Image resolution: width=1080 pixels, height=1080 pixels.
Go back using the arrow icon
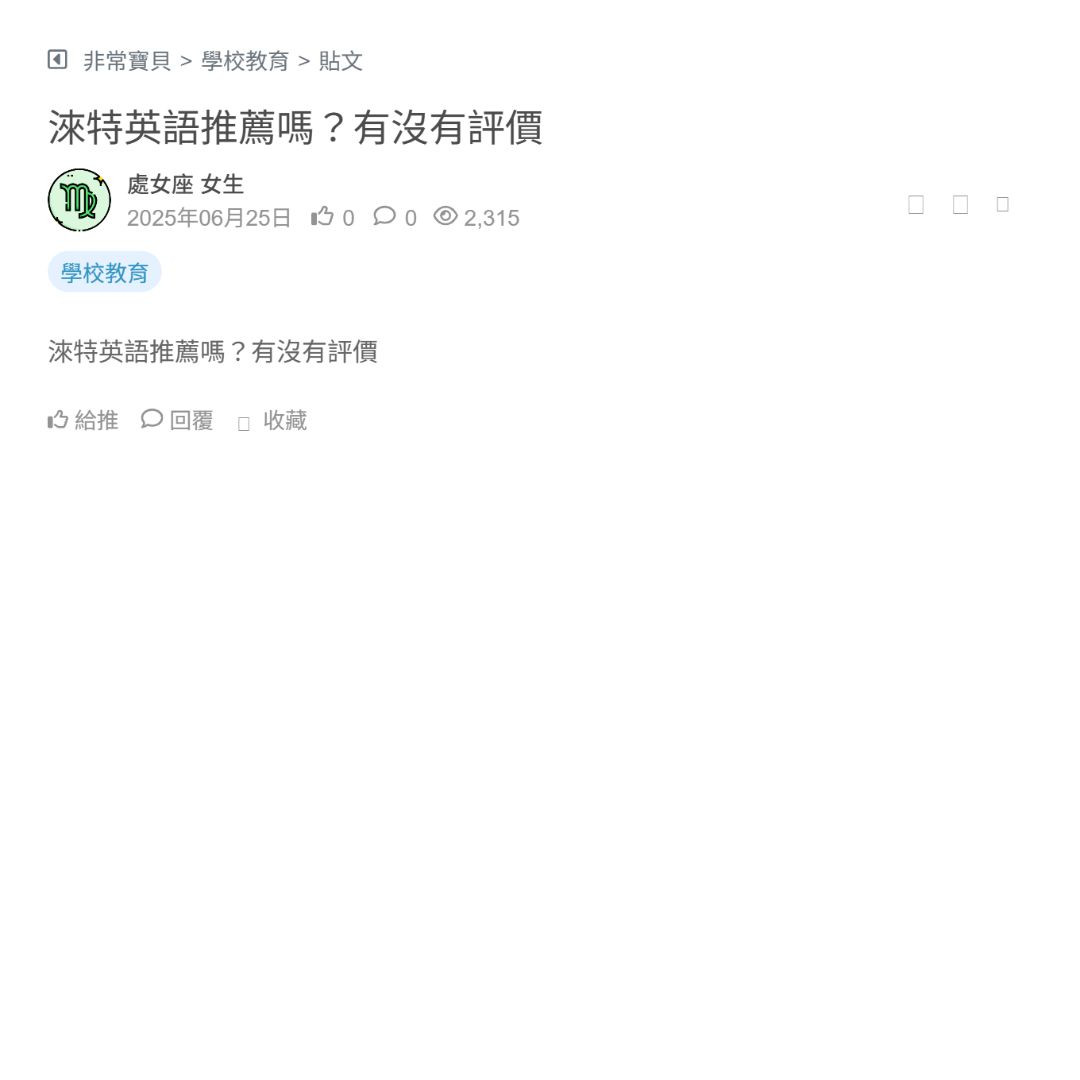57,60
